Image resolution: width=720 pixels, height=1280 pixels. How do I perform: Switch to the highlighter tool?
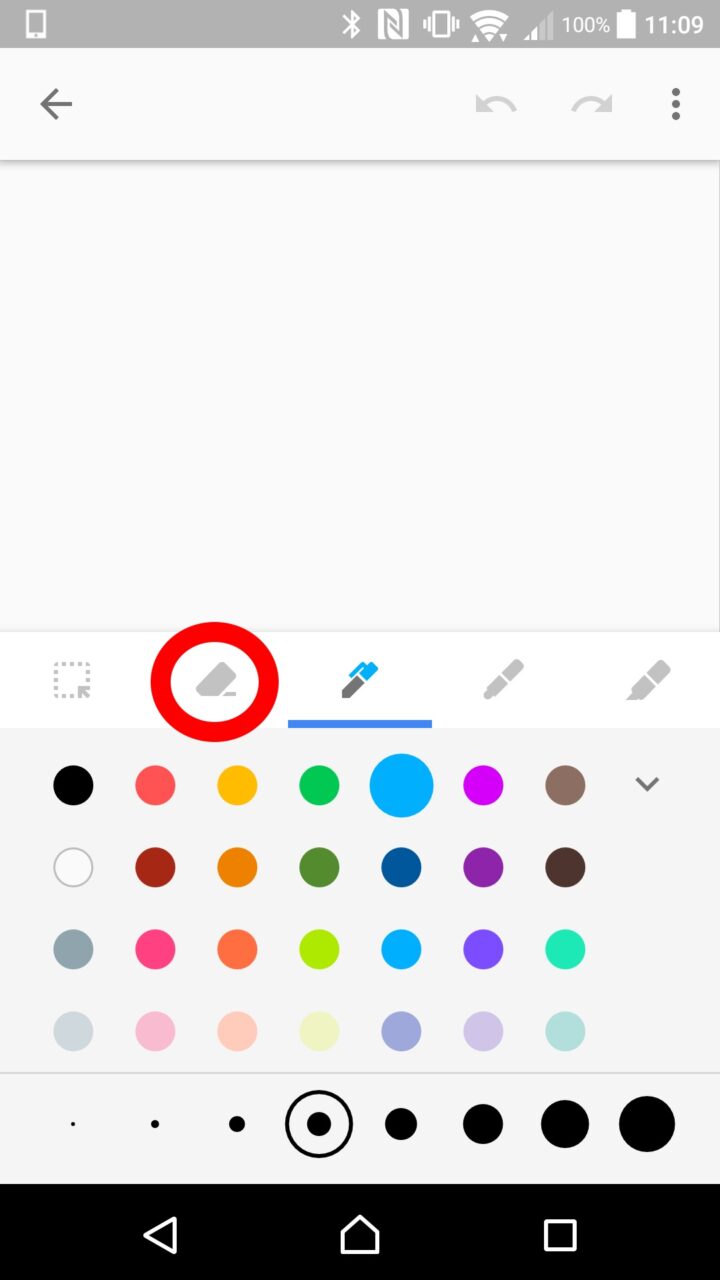coord(648,680)
